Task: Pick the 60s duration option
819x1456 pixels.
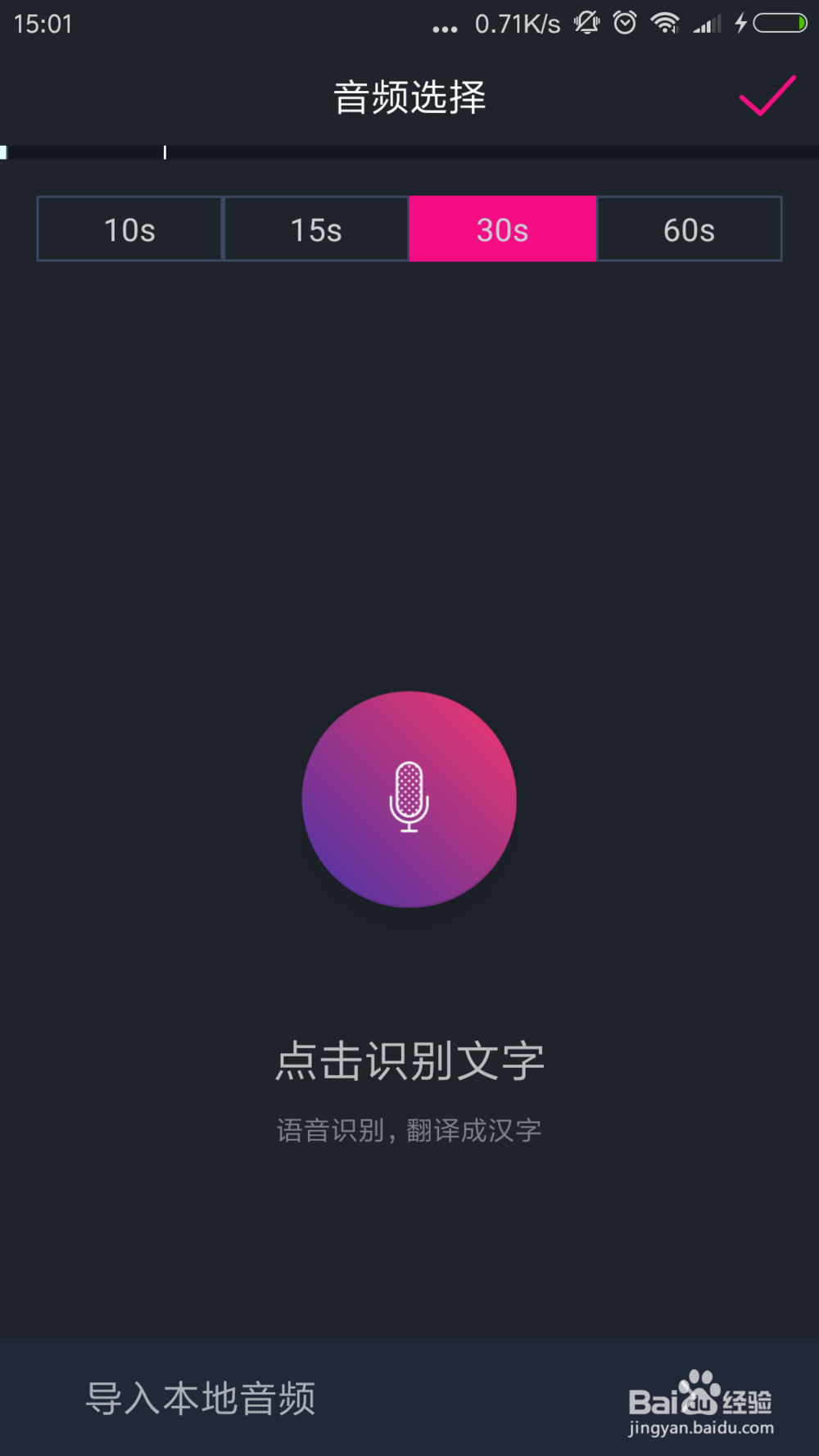Action: coord(689,229)
